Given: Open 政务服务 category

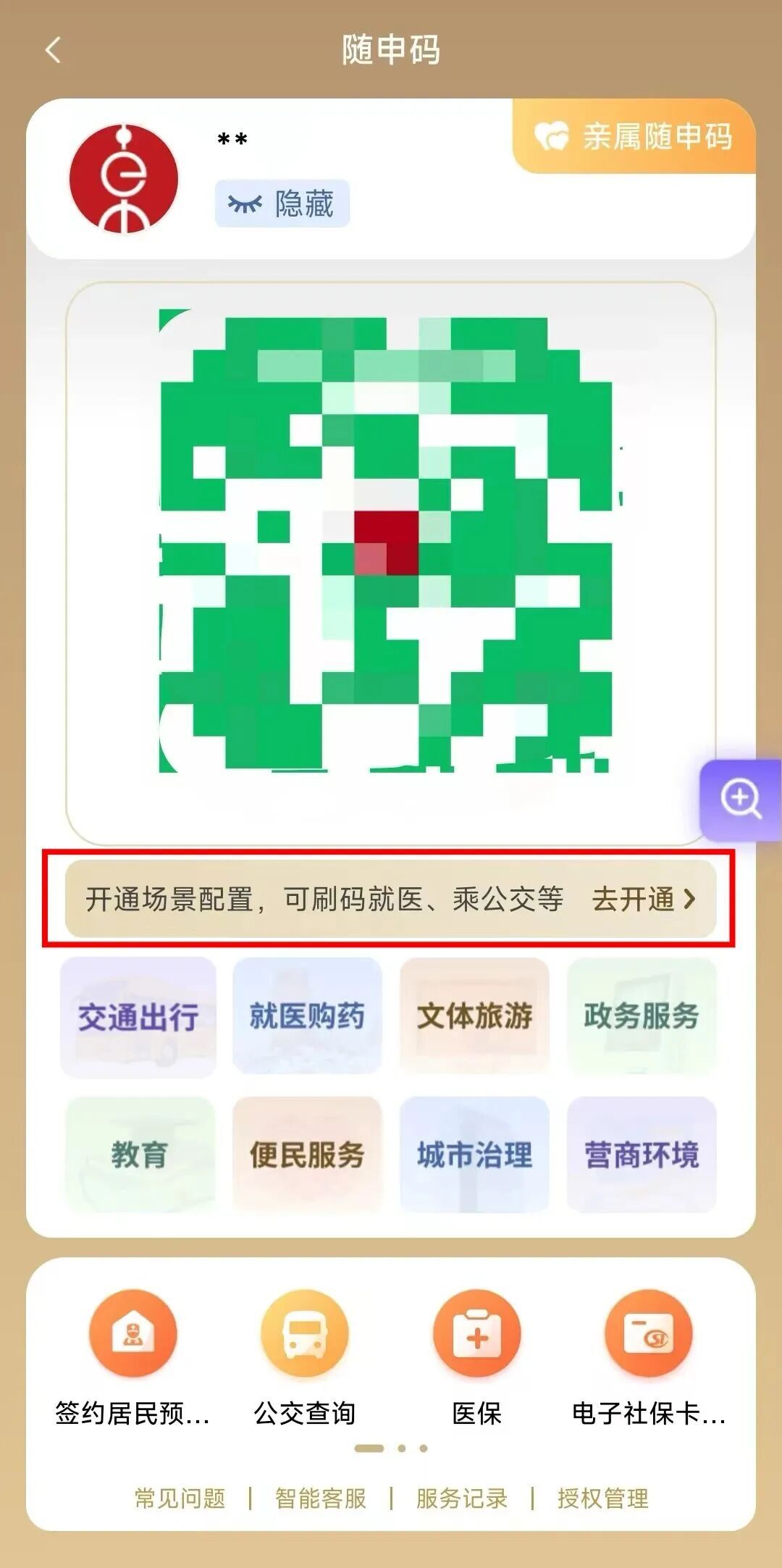Looking at the screenshot, I should 642,1016.
